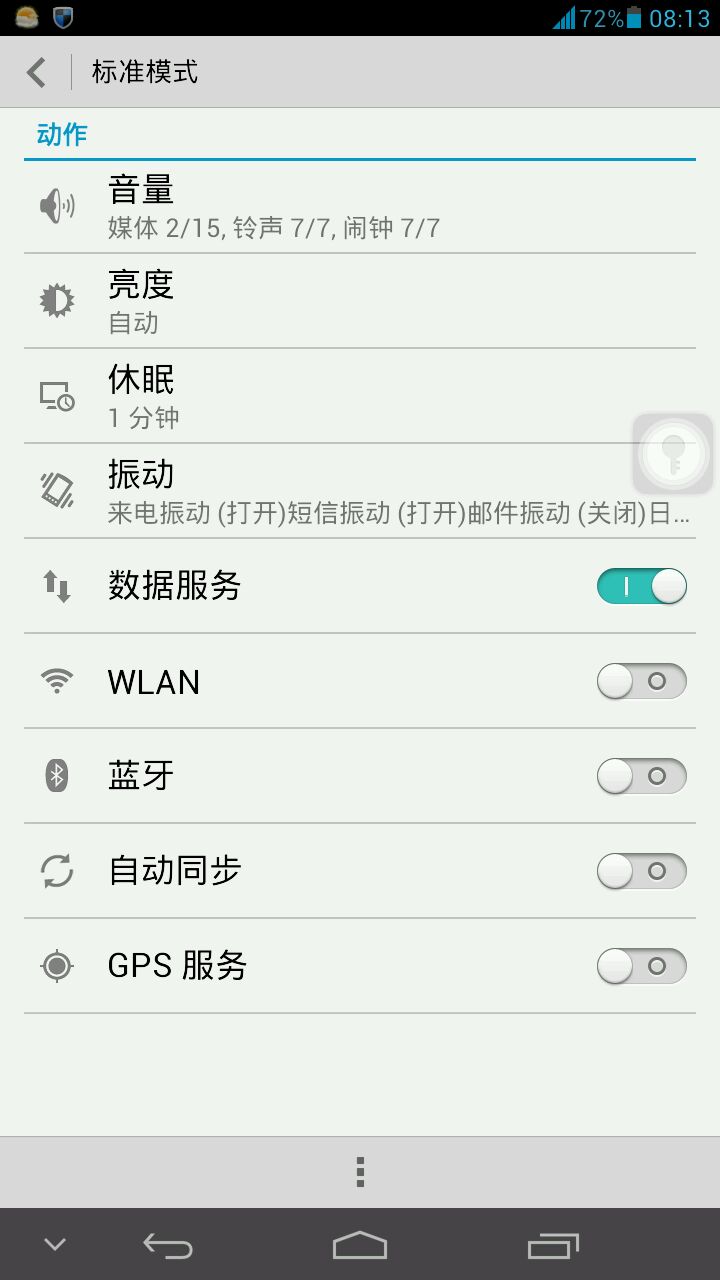The height and width of the screenshot is (1280, 720).
Task: Open the recent apps view
Action: (x=553, y=1245)
